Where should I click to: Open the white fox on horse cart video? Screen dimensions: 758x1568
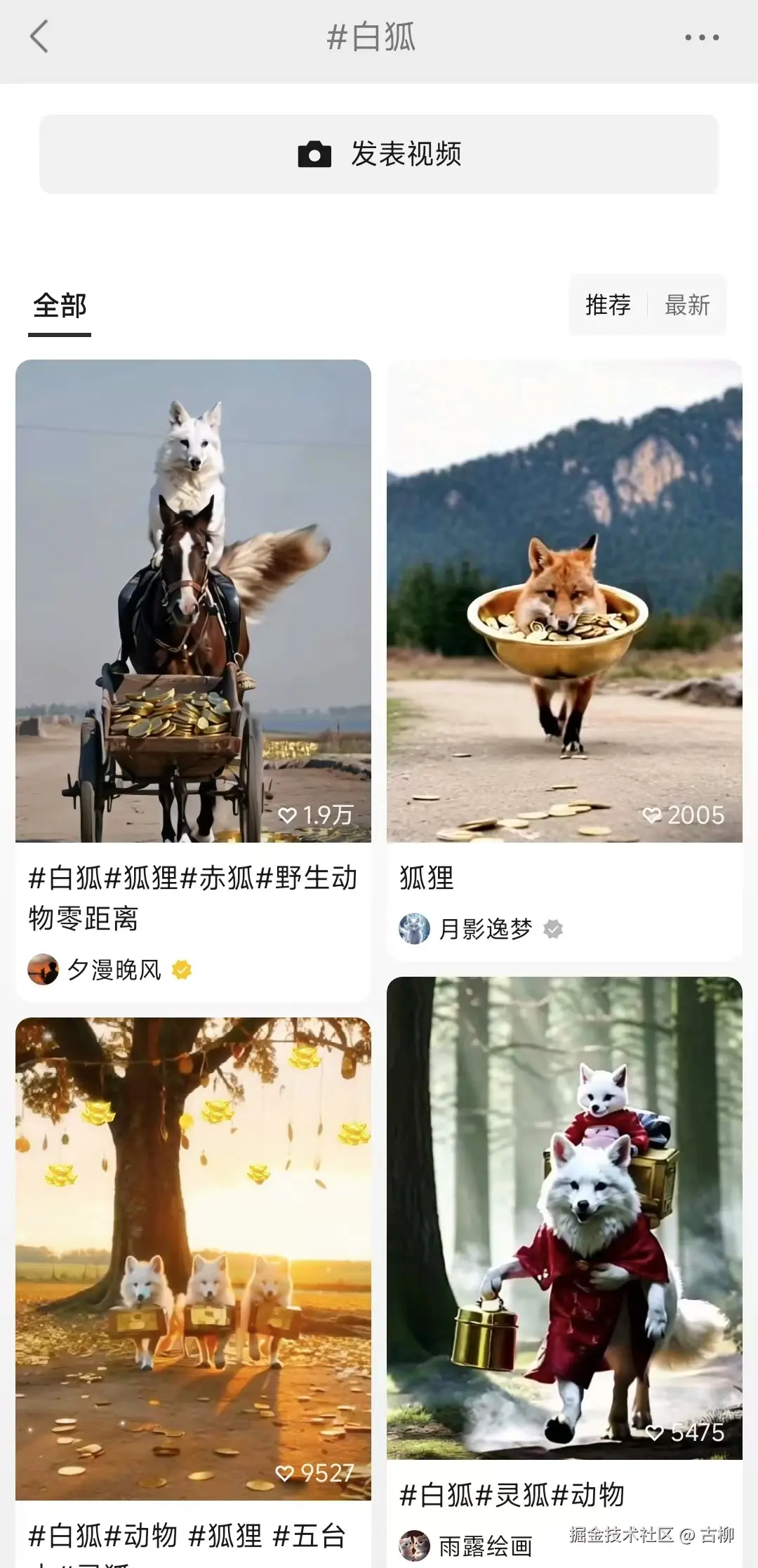[193, 600]
